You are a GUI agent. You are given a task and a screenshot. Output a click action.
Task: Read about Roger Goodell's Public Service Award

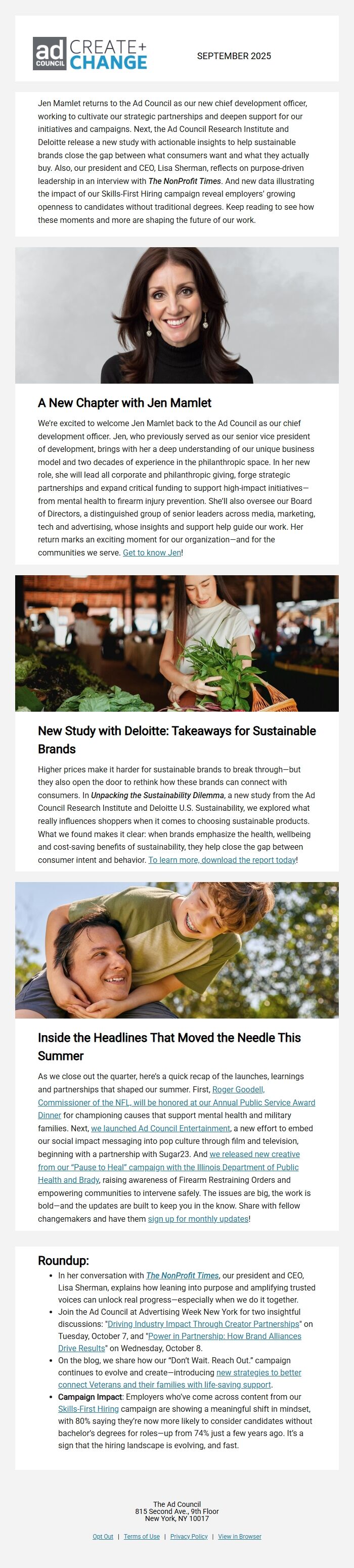tap(176, 1102)
